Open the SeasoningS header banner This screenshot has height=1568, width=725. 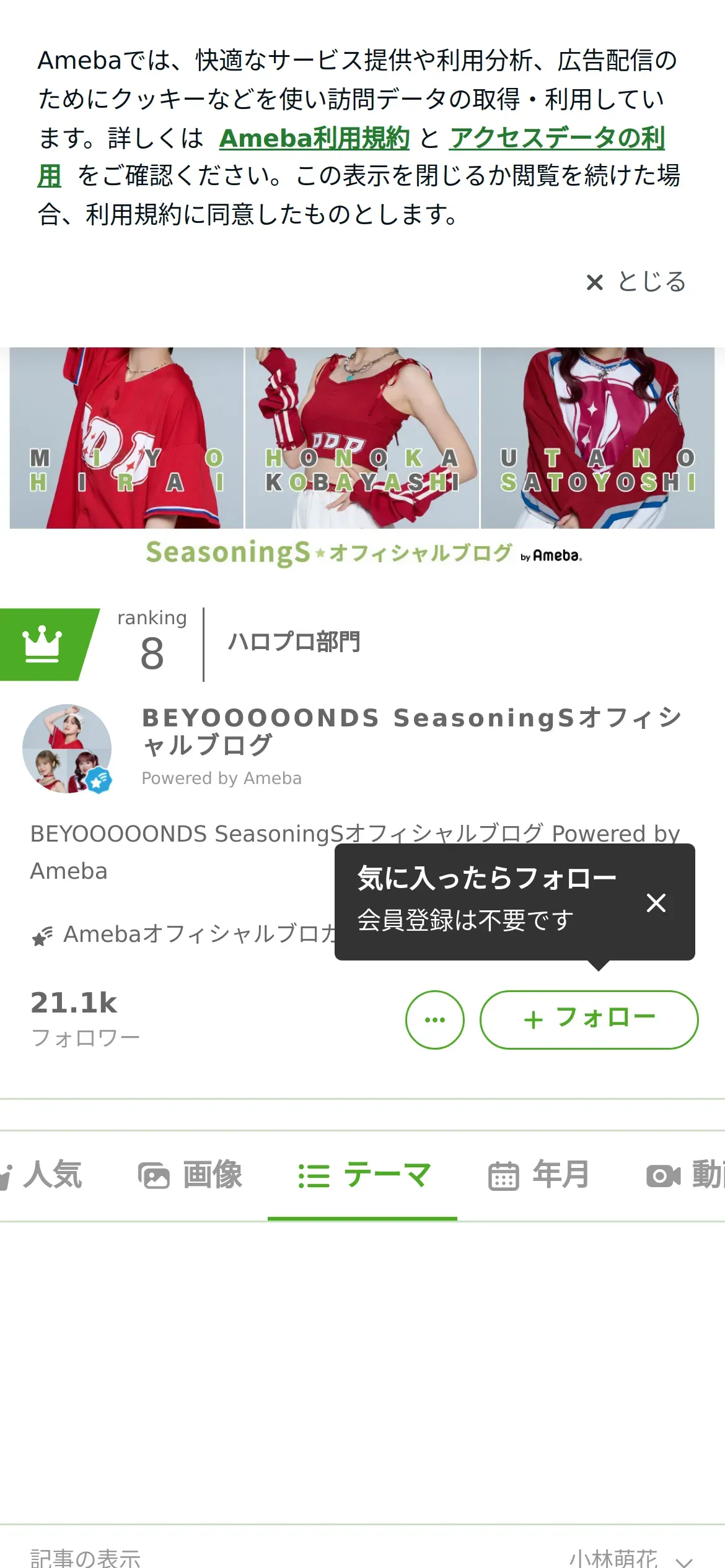point(362,458)
